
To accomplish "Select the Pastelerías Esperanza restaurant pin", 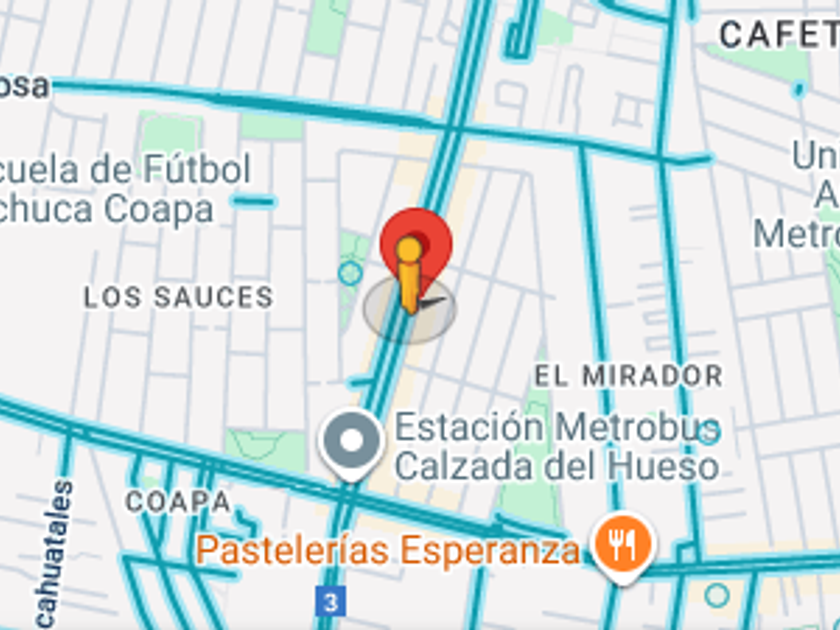I will coord(622,546).
